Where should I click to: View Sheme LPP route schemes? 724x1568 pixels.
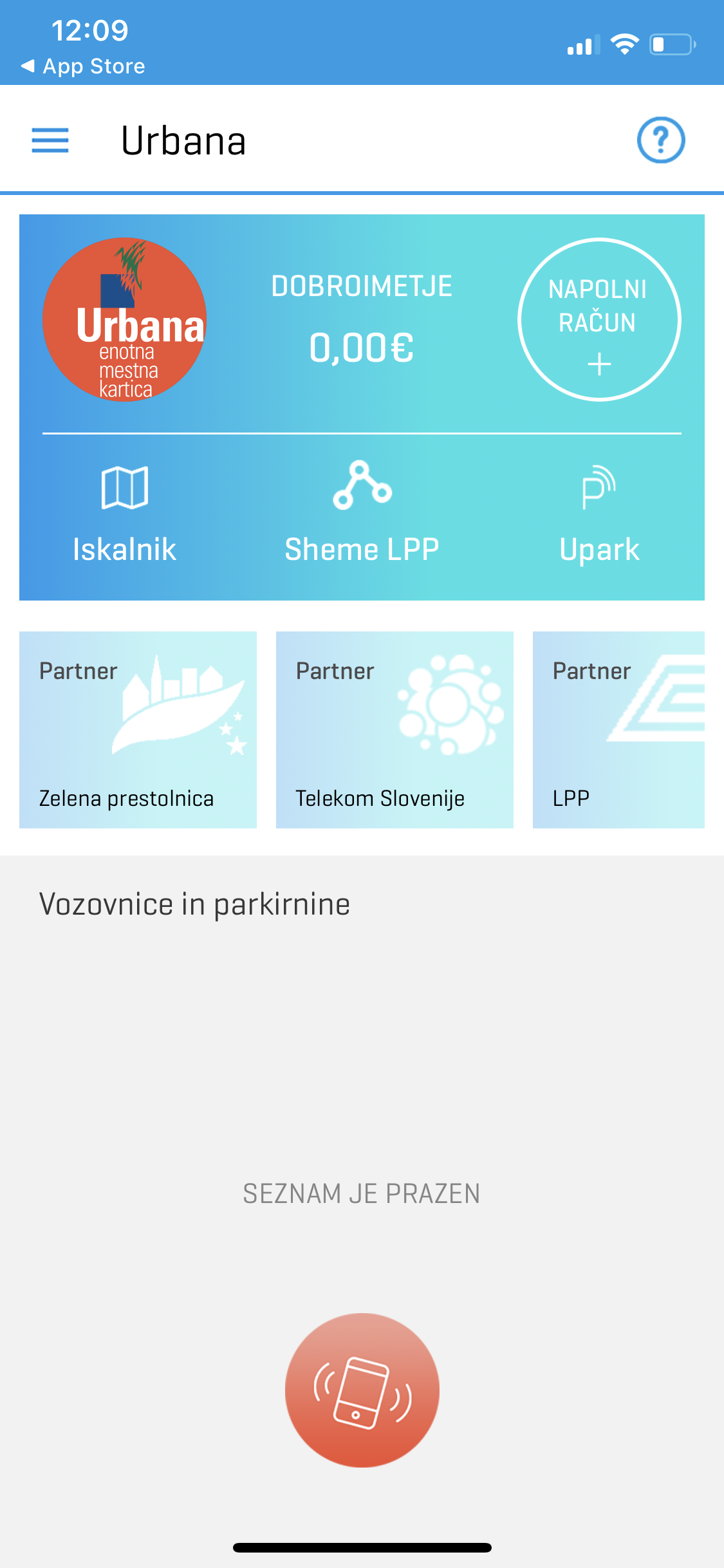[362, 514]
